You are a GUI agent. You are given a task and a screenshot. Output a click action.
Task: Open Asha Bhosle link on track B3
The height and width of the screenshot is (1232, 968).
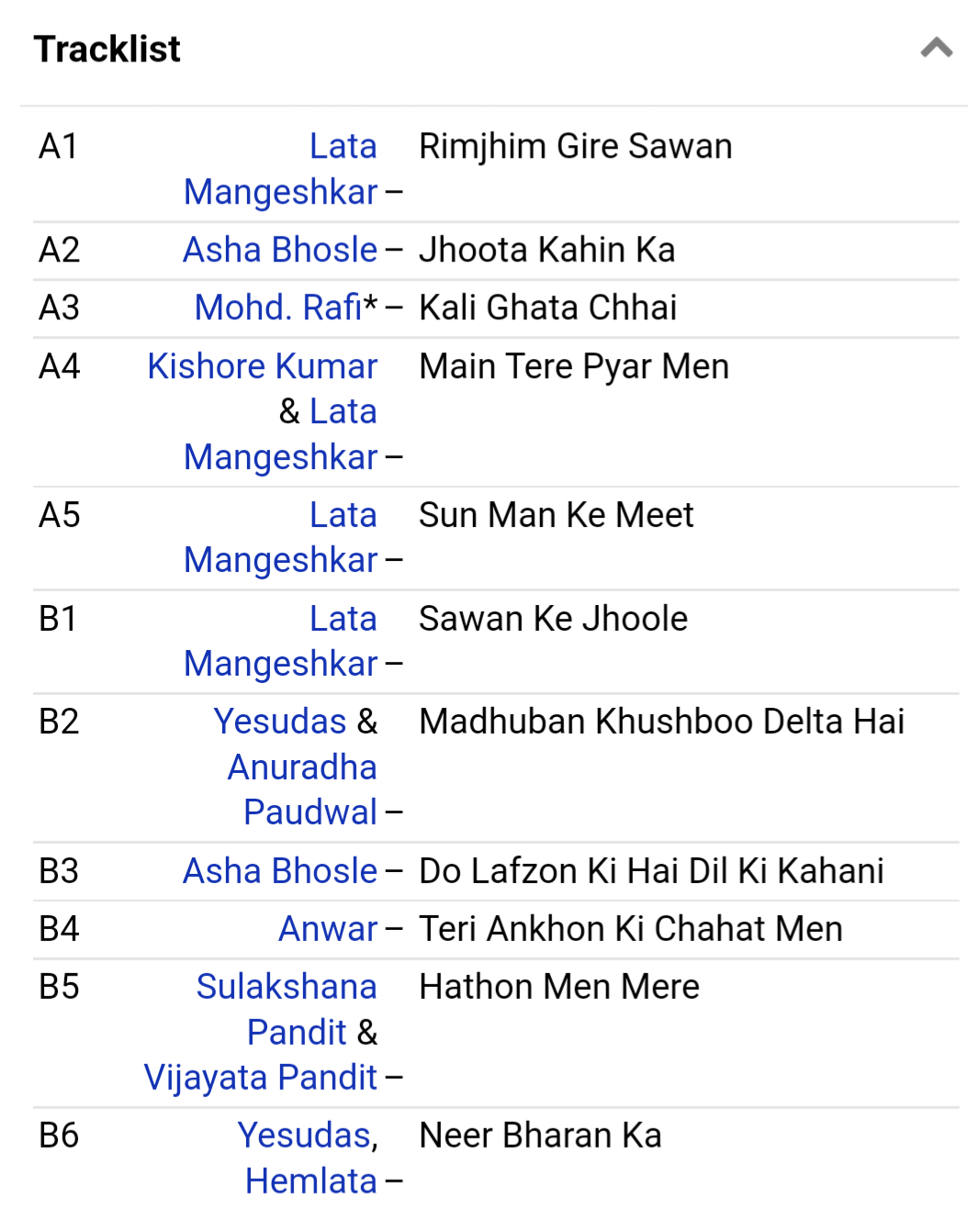(x=280, y=871)
